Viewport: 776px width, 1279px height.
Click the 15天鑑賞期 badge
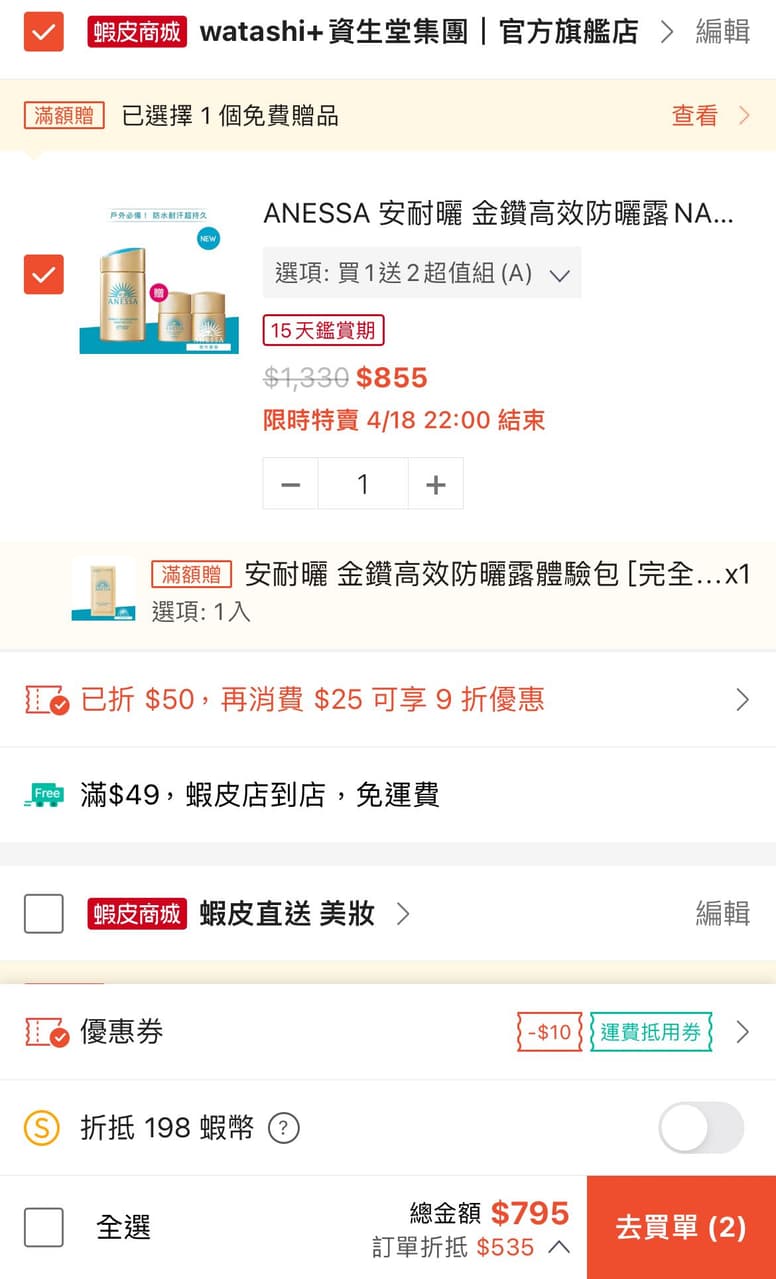[x=322, y=330]
